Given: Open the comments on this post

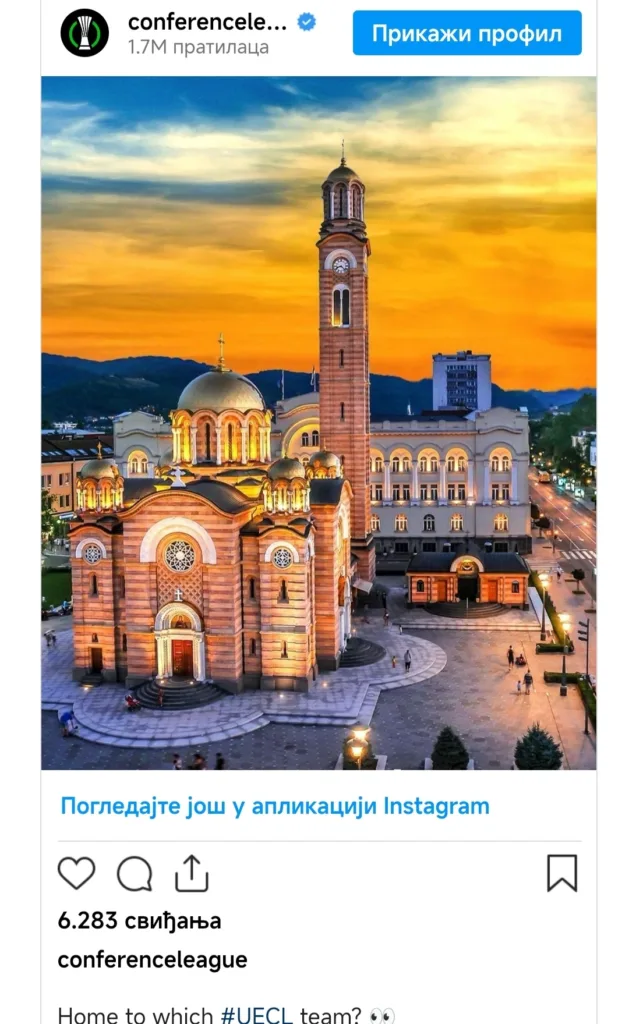Looking at the screenshot, I should pos(134,873).
